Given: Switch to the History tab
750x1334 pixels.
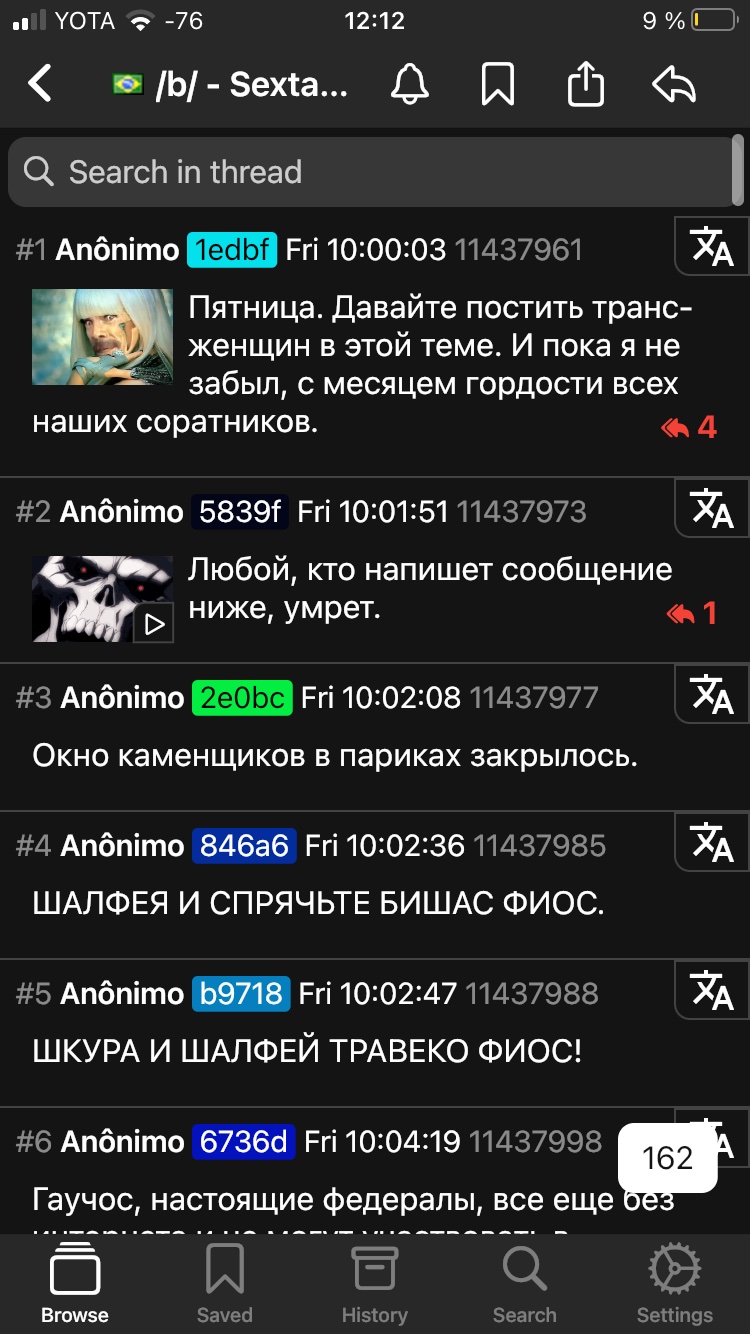Looking at the screenshot, I should click(375, 1284).
